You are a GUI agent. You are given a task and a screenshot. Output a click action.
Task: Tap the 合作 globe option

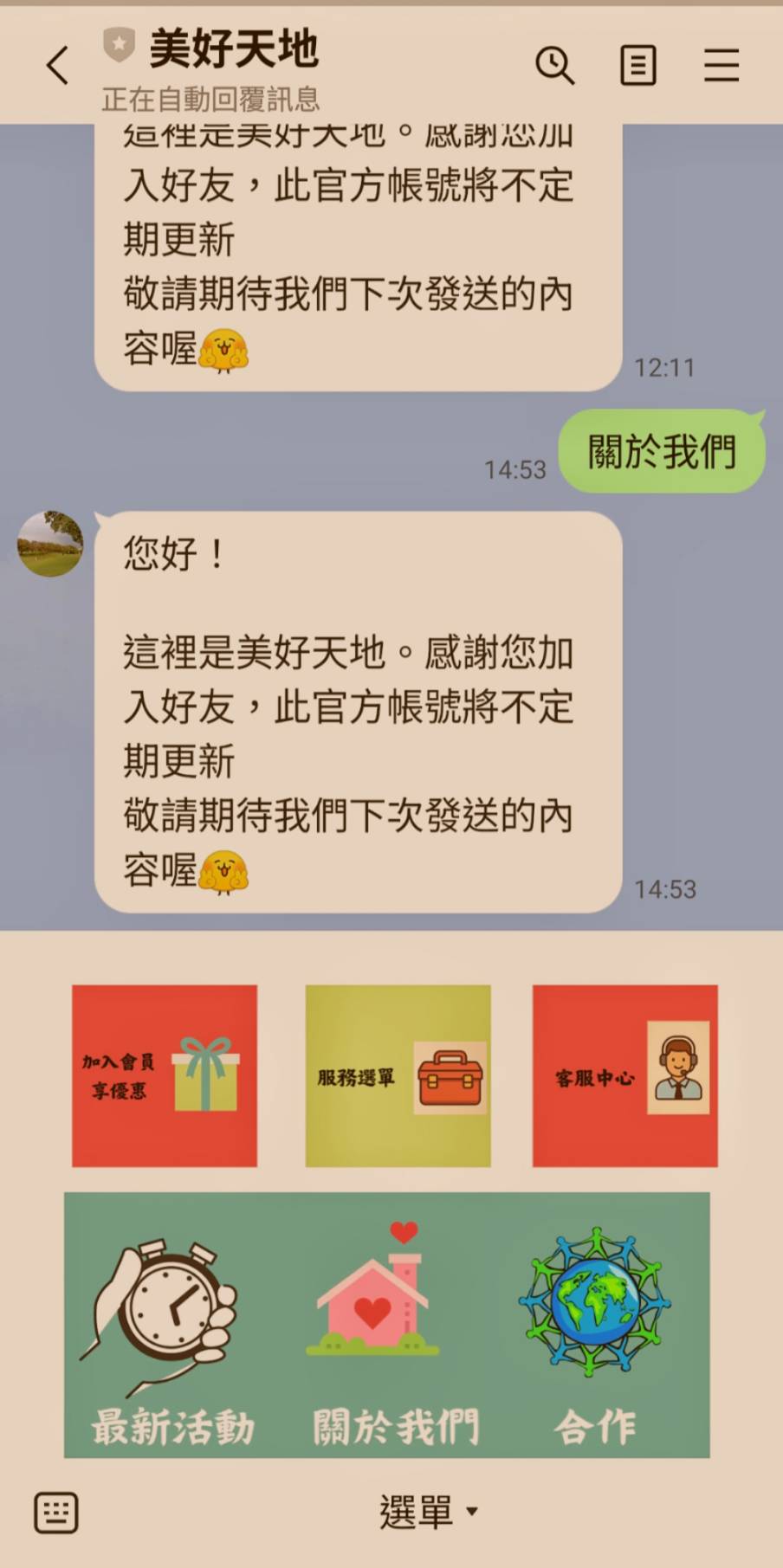[596, 1325]
